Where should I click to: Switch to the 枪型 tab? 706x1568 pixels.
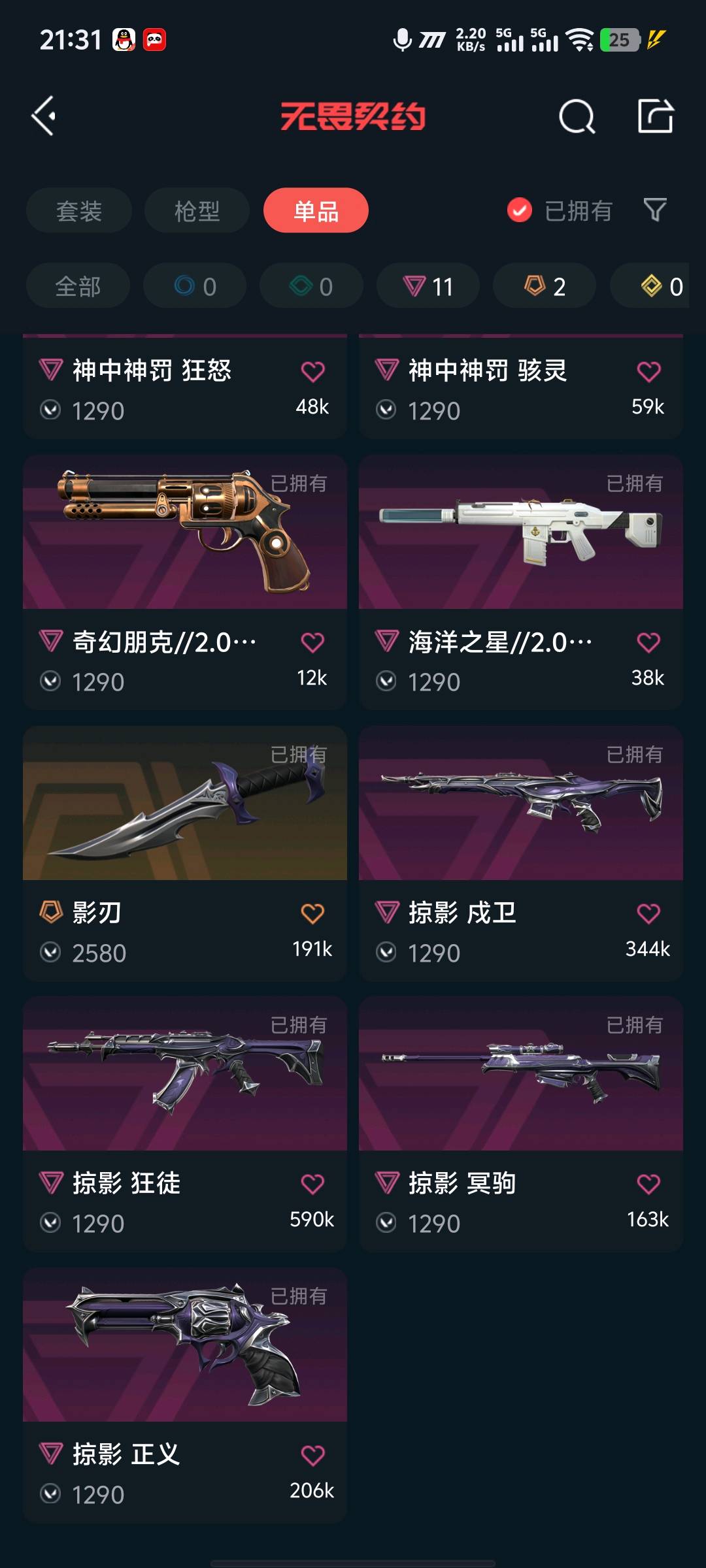point(197,210)
